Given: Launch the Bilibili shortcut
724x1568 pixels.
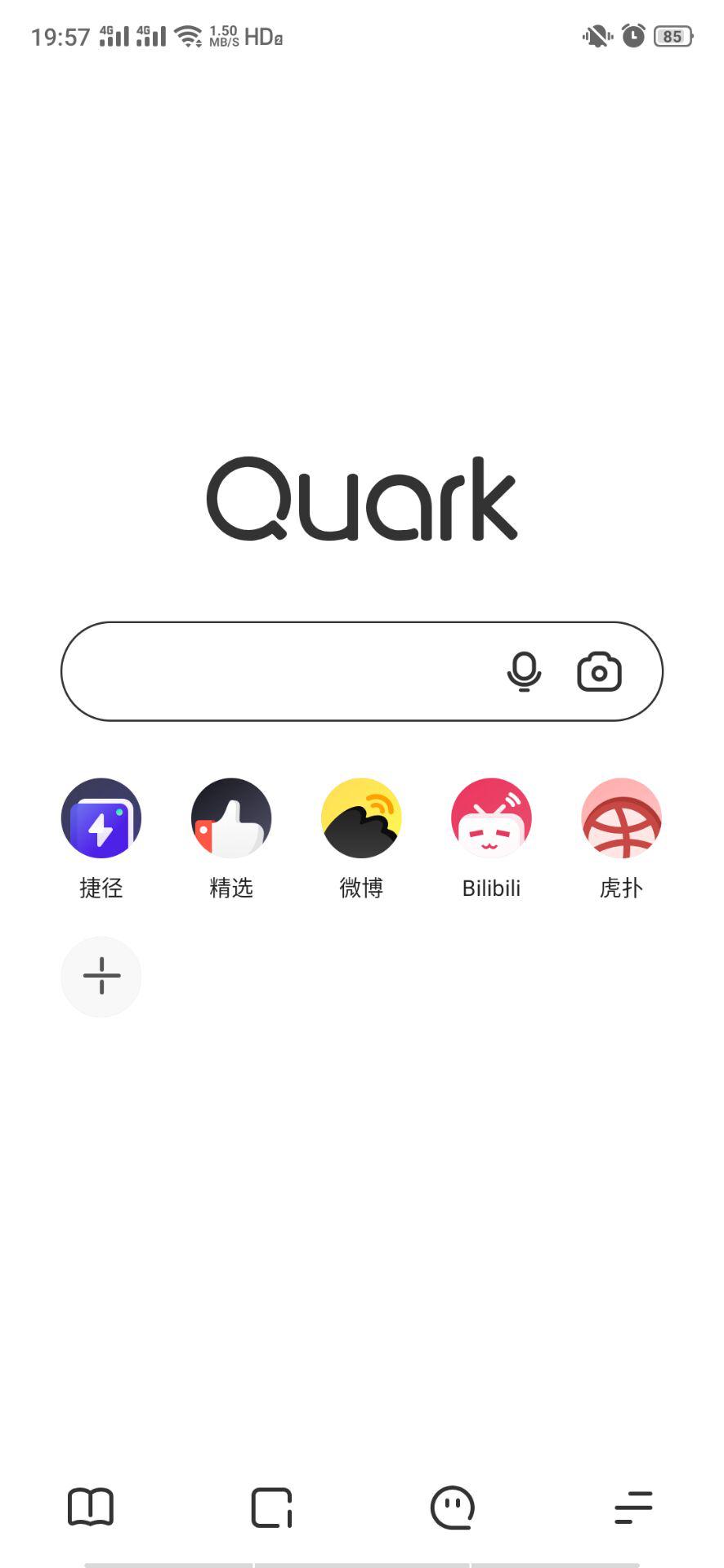Looking at the screenshot, I should (x=491, y=818).
